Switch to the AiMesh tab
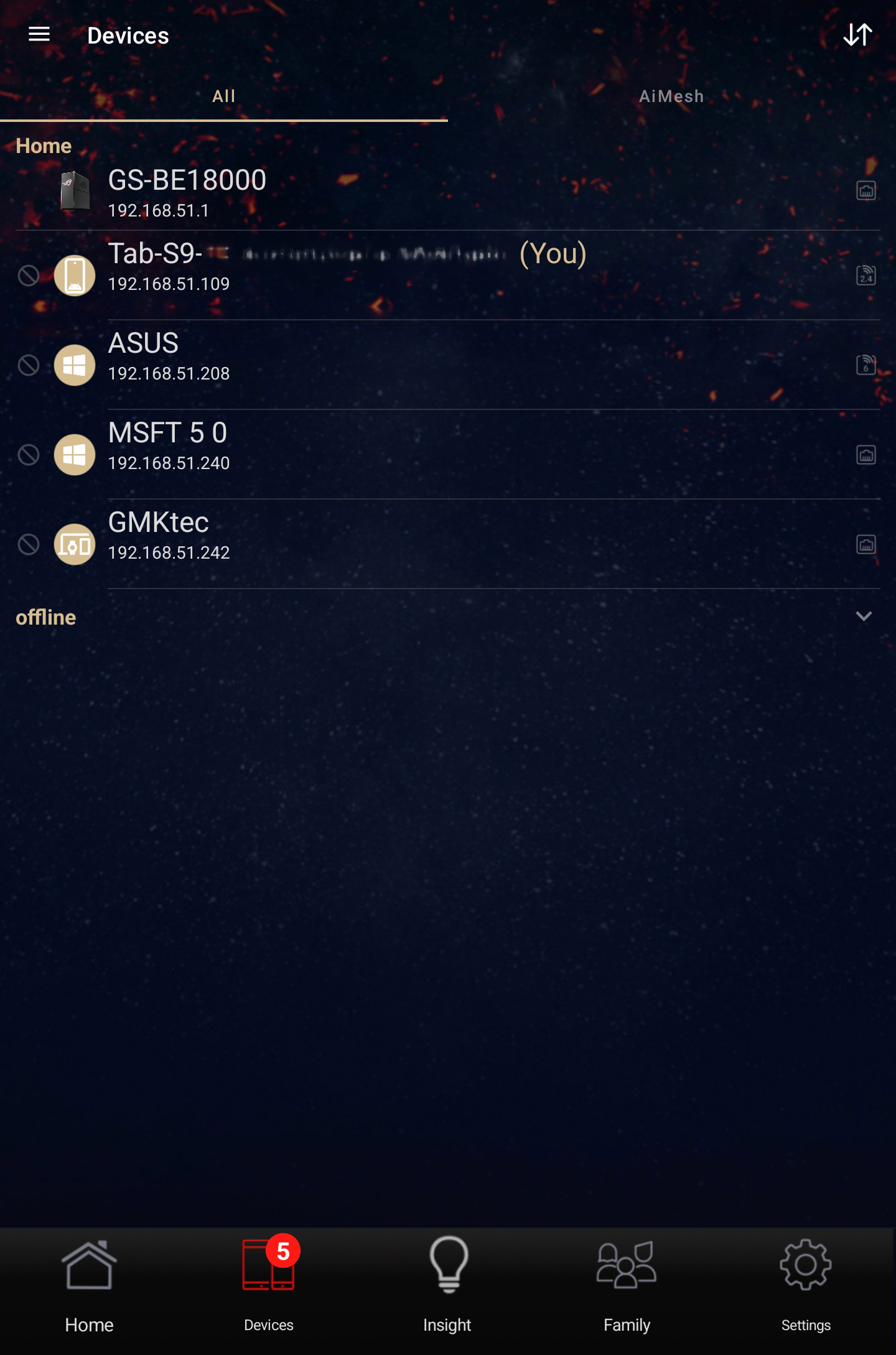The width and height of the screenshot is (896, 1355). tap(671, 96)
